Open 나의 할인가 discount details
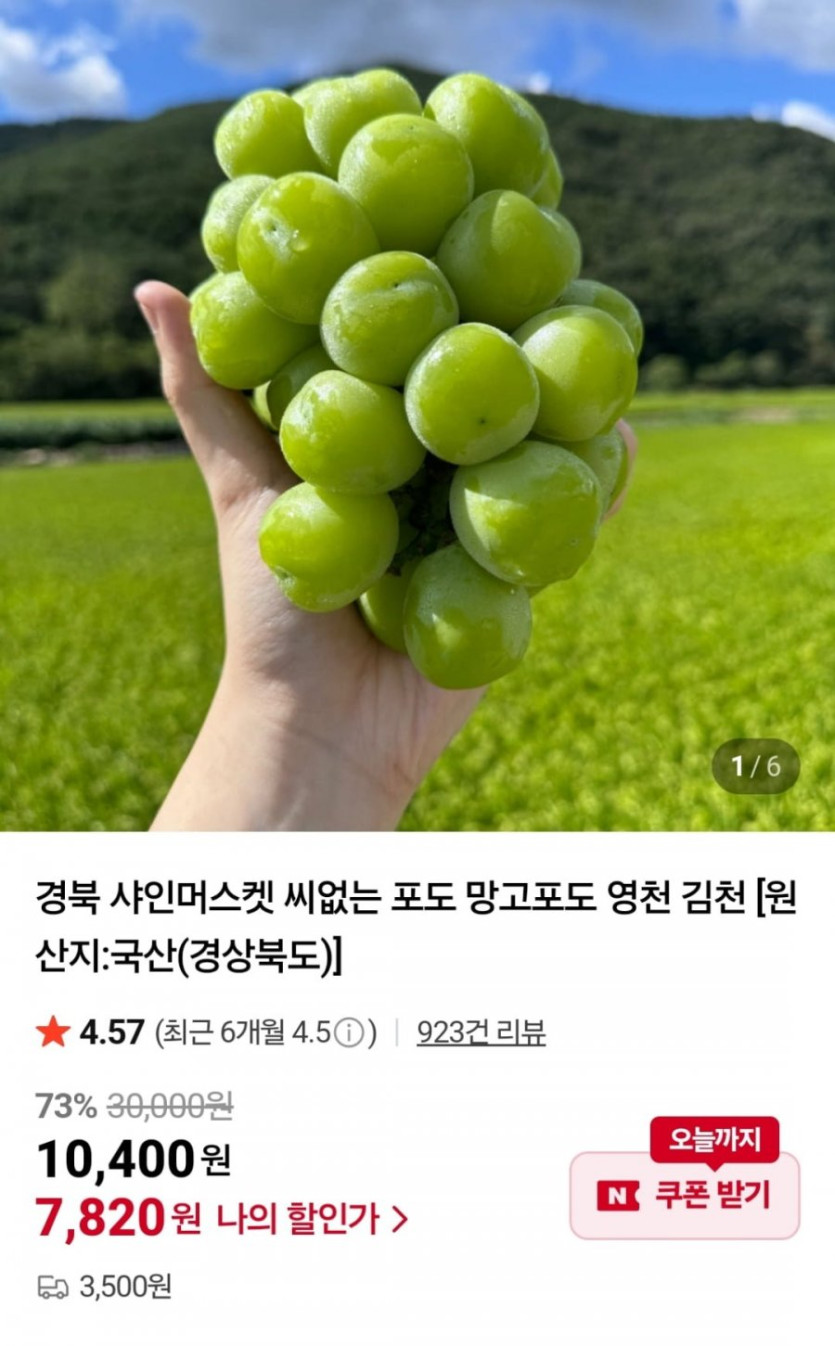 (311, 1218)
